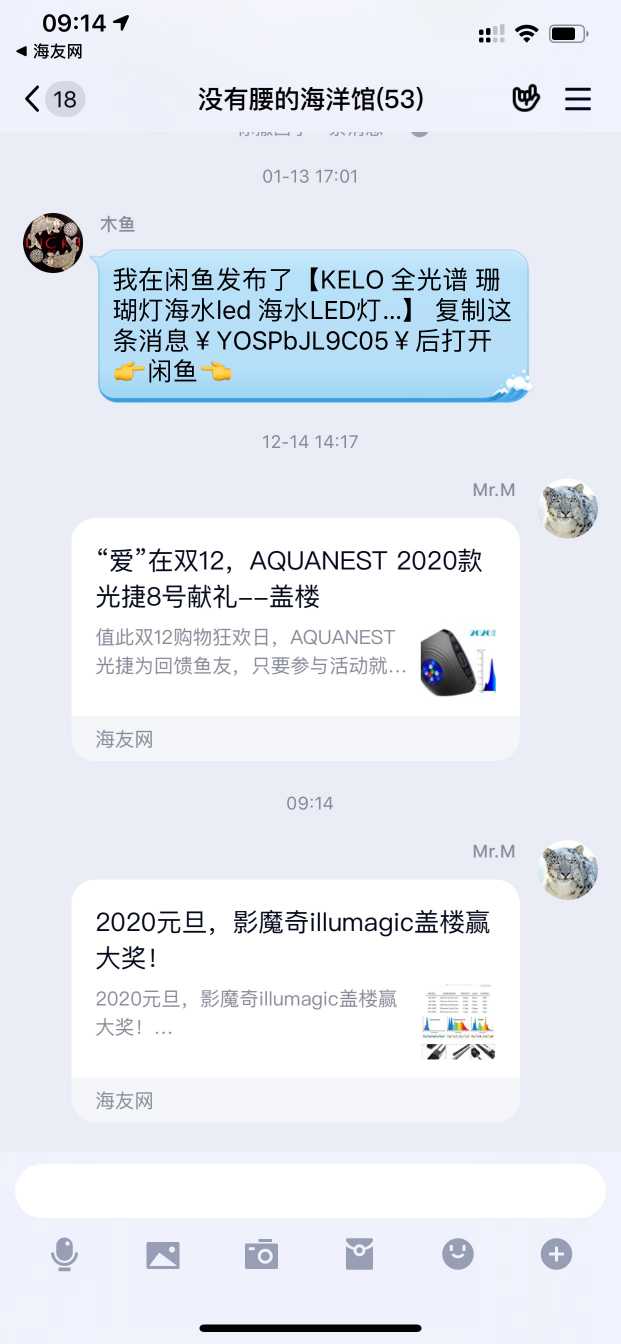Send a red packet
The image size is (621, 1344).
(359, 1254)
